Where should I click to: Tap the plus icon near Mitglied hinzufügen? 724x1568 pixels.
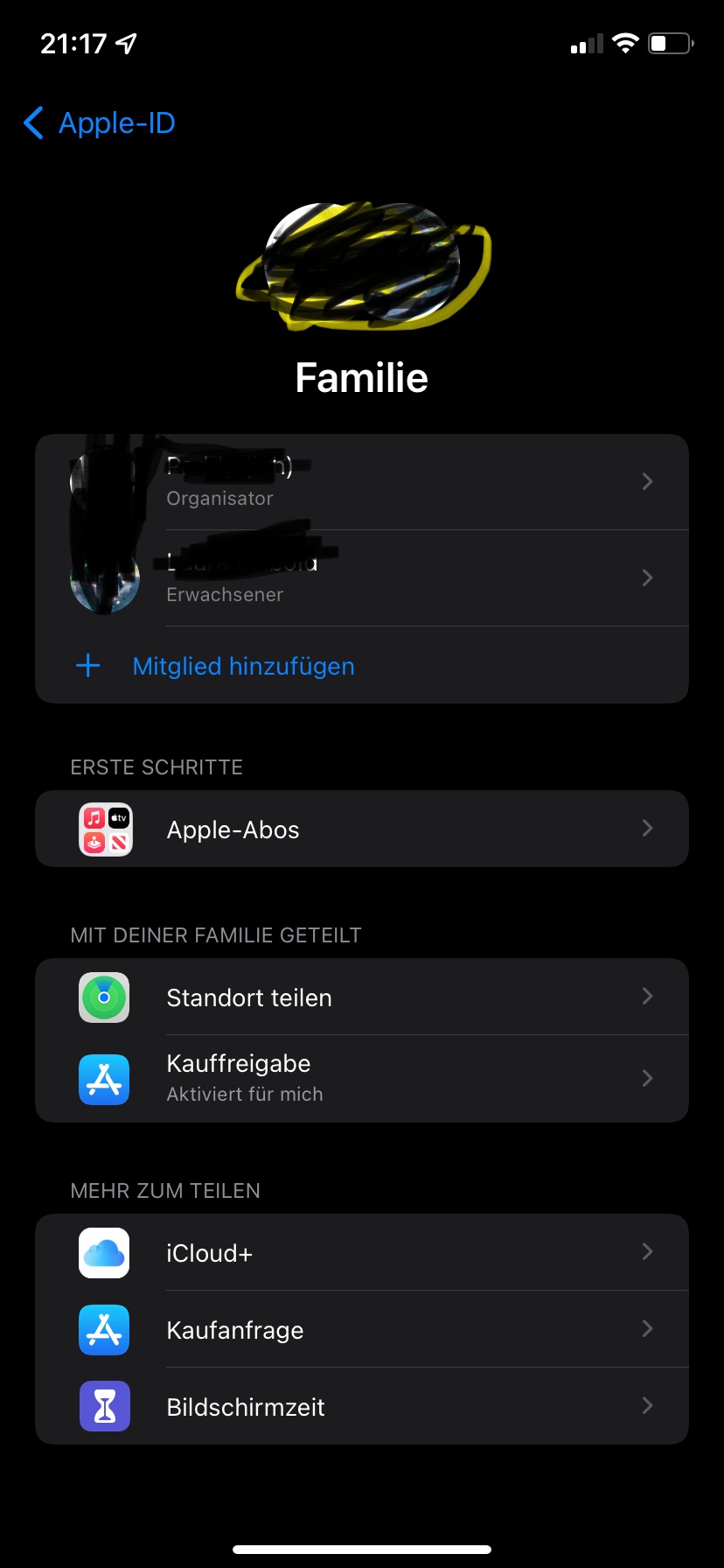(87, 665)
